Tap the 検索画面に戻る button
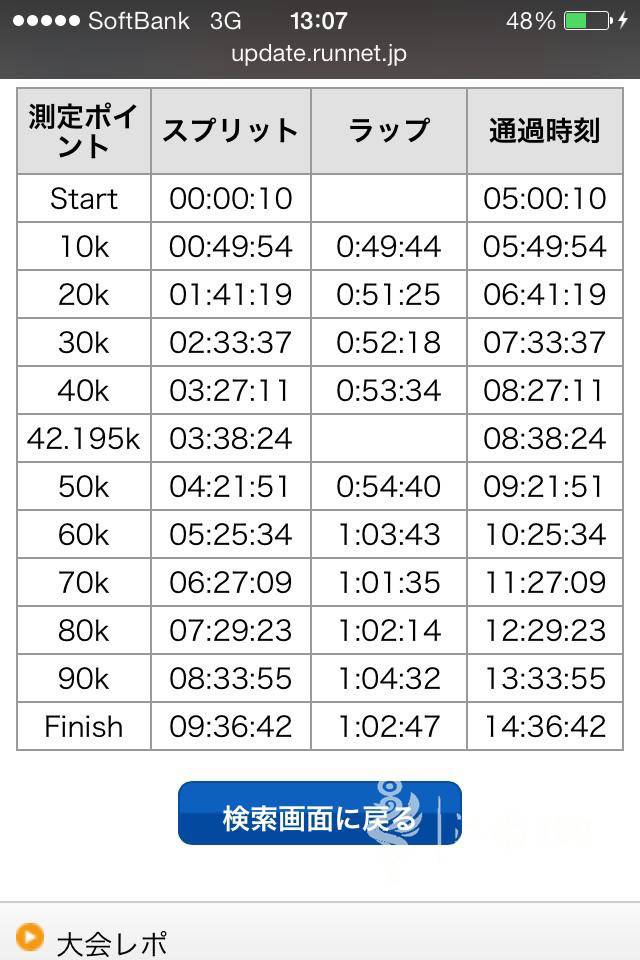Image resolution: width=640 pixels, height=960 pixels. [319, 812]
